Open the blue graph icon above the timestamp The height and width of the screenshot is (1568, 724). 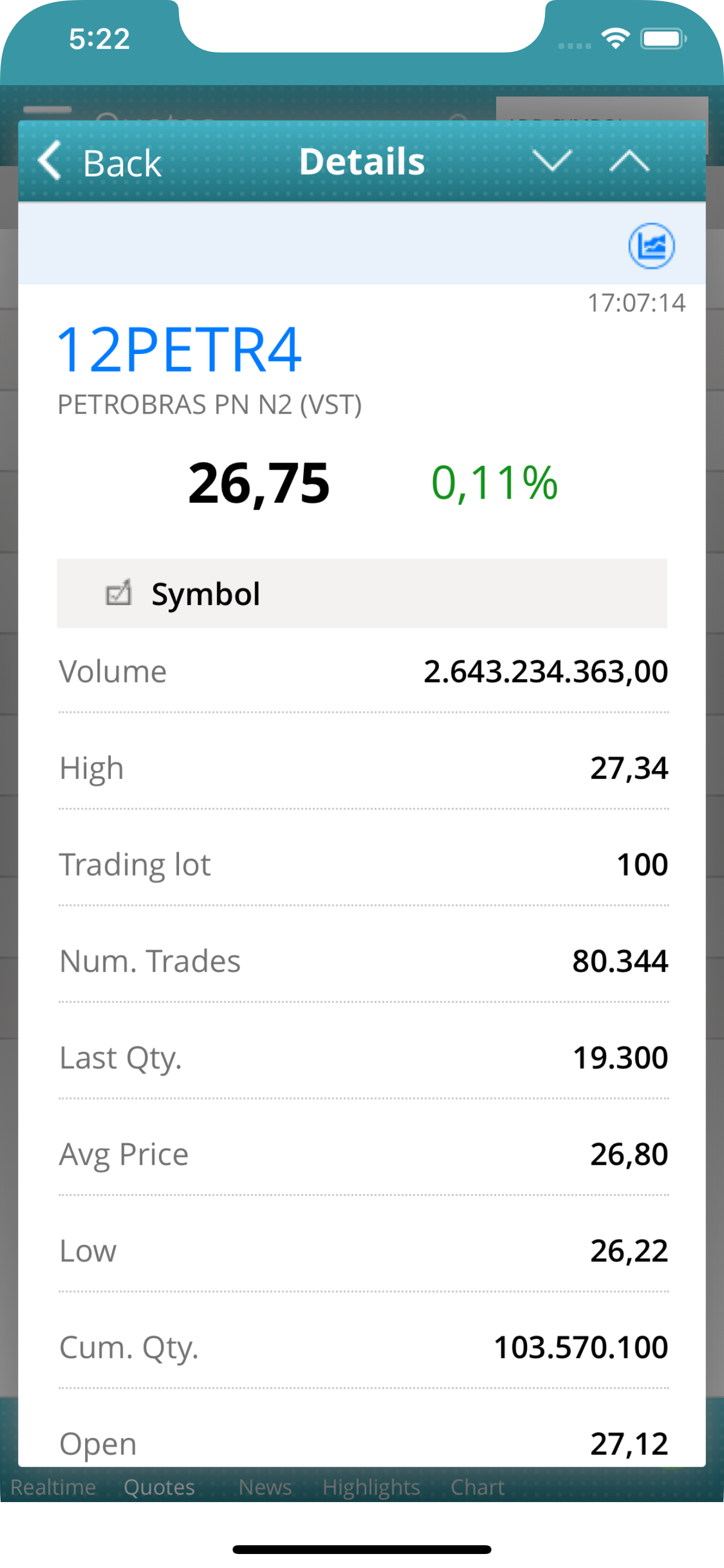(x=652, y=246)
